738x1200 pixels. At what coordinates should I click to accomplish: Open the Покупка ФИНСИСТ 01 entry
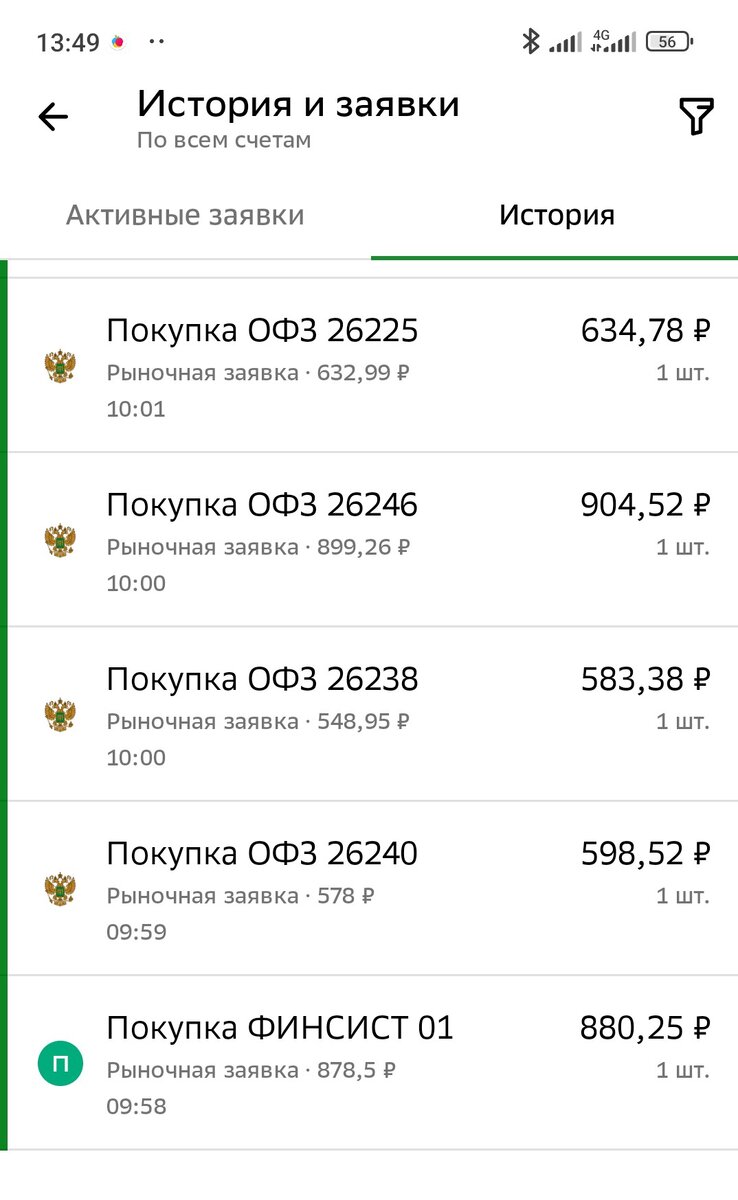[372, 1063]
